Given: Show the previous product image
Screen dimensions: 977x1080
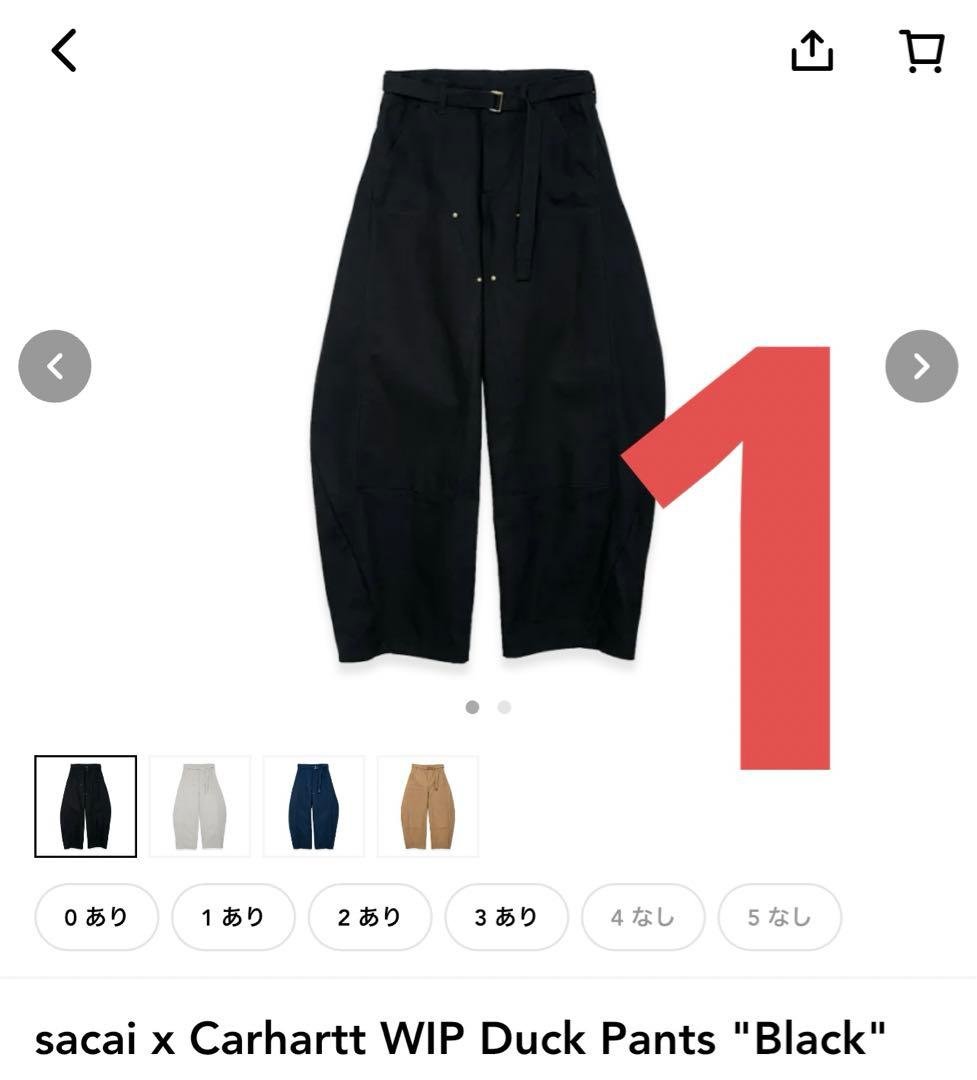Looking at the screenshot, I should (x=55, y=366).
